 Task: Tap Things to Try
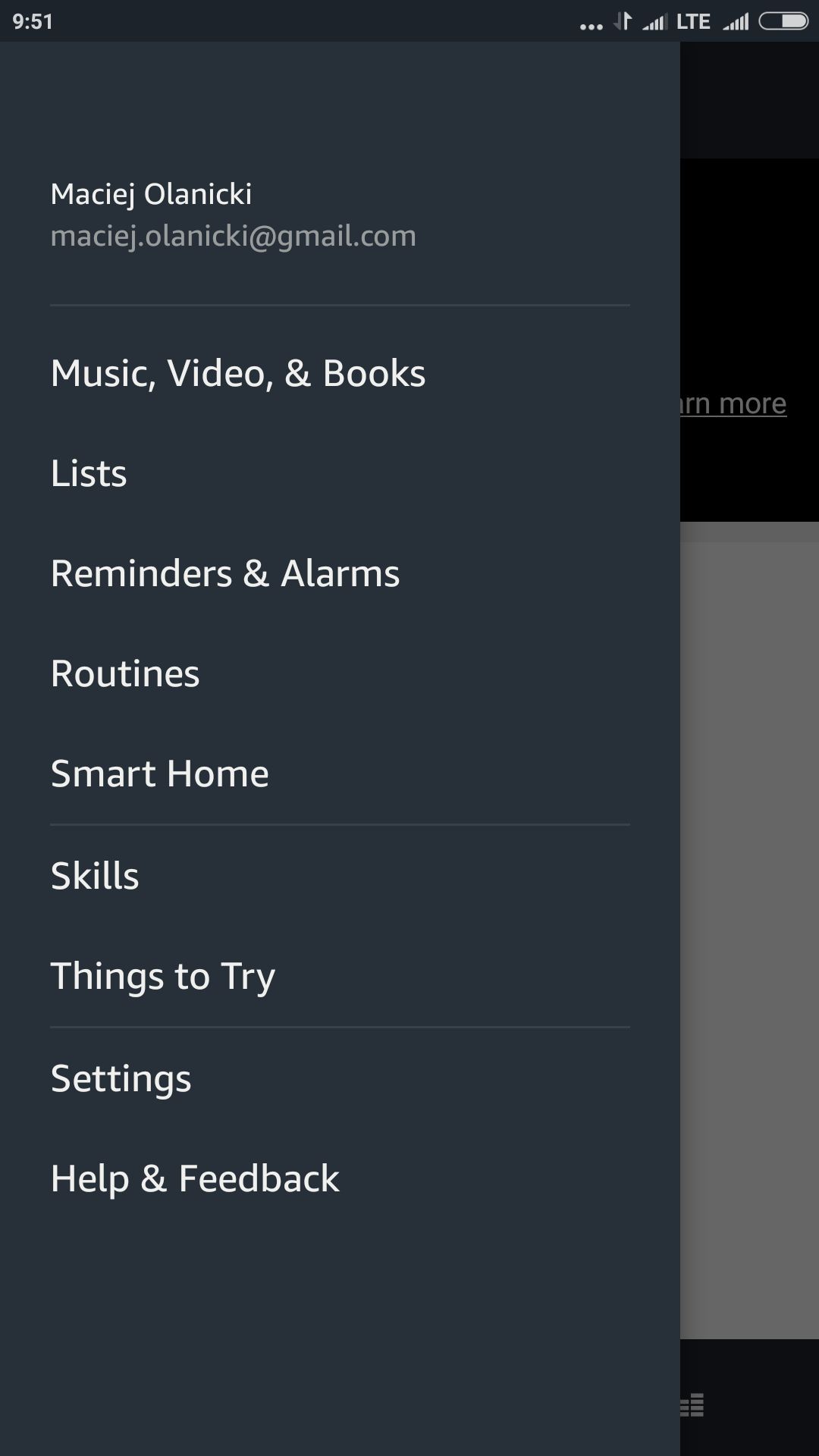click(340, 976)
